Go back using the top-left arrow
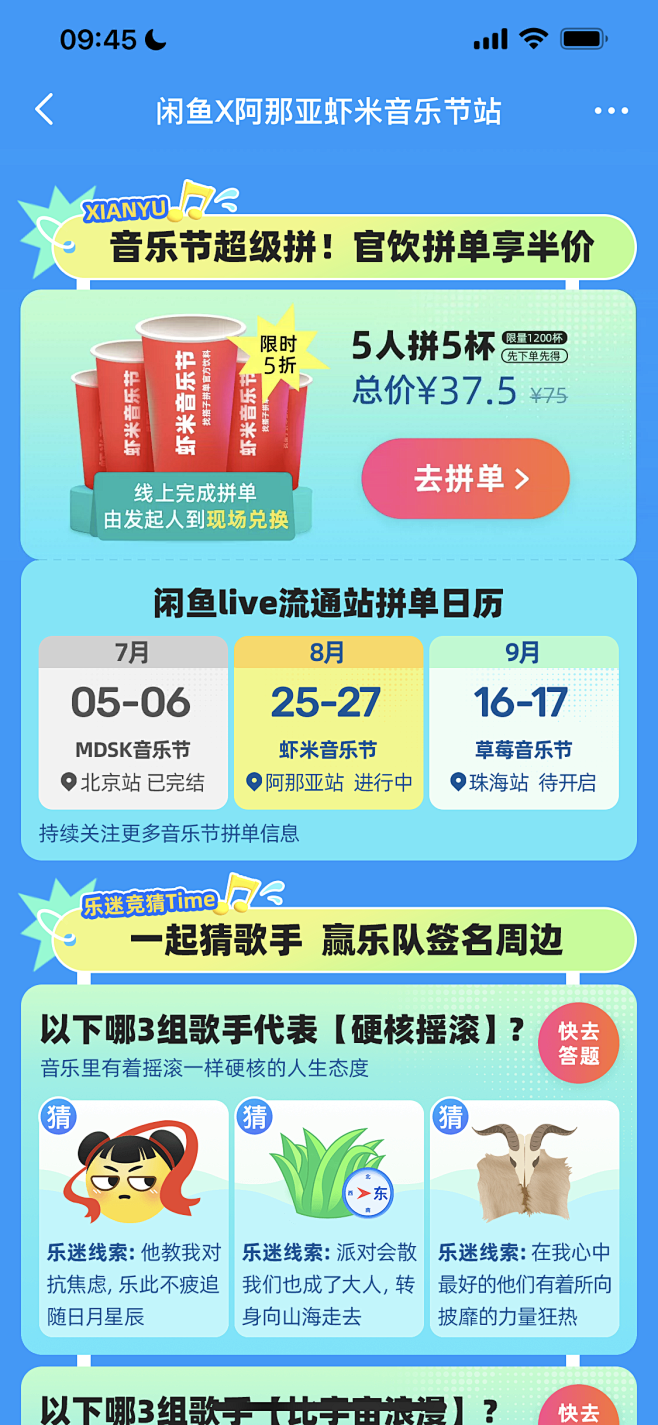658x1425 pixels. pyautogui.click(x=44, y=110)
